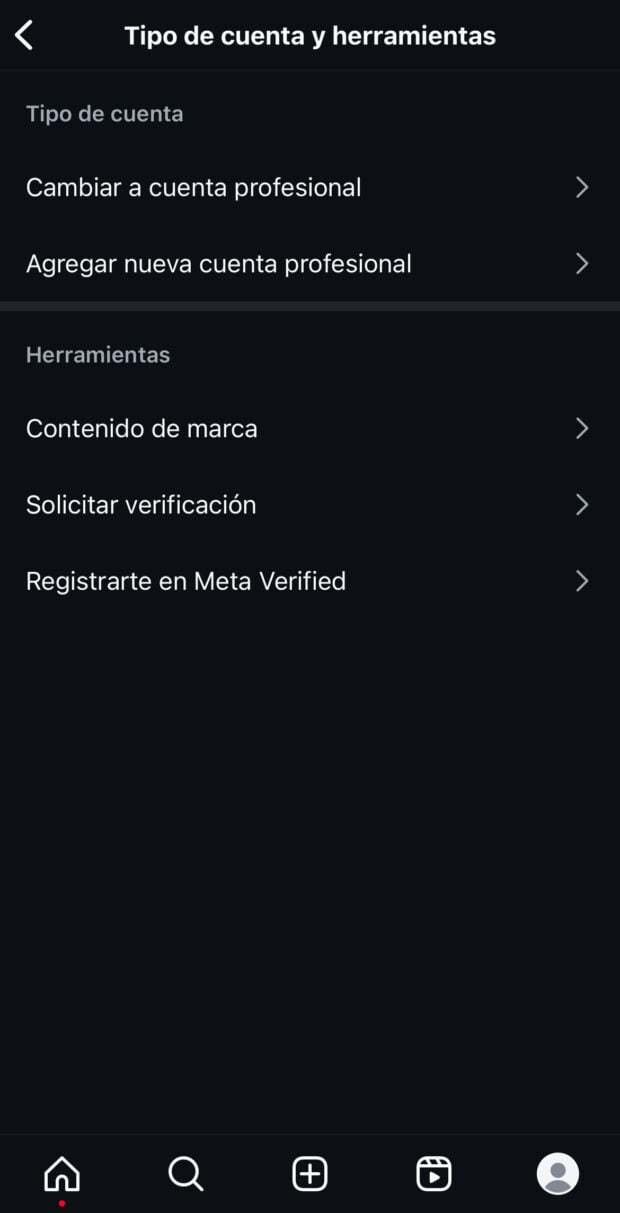Select Agregar nueva cuenta profesional

pos(308,264)
